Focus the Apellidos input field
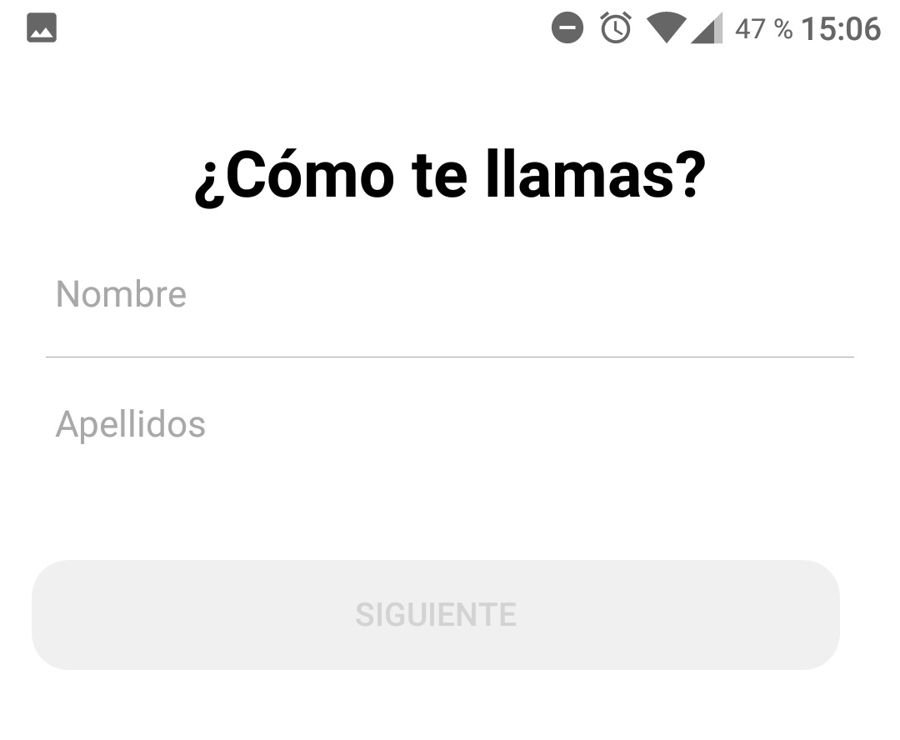 [x=449, y=425]
